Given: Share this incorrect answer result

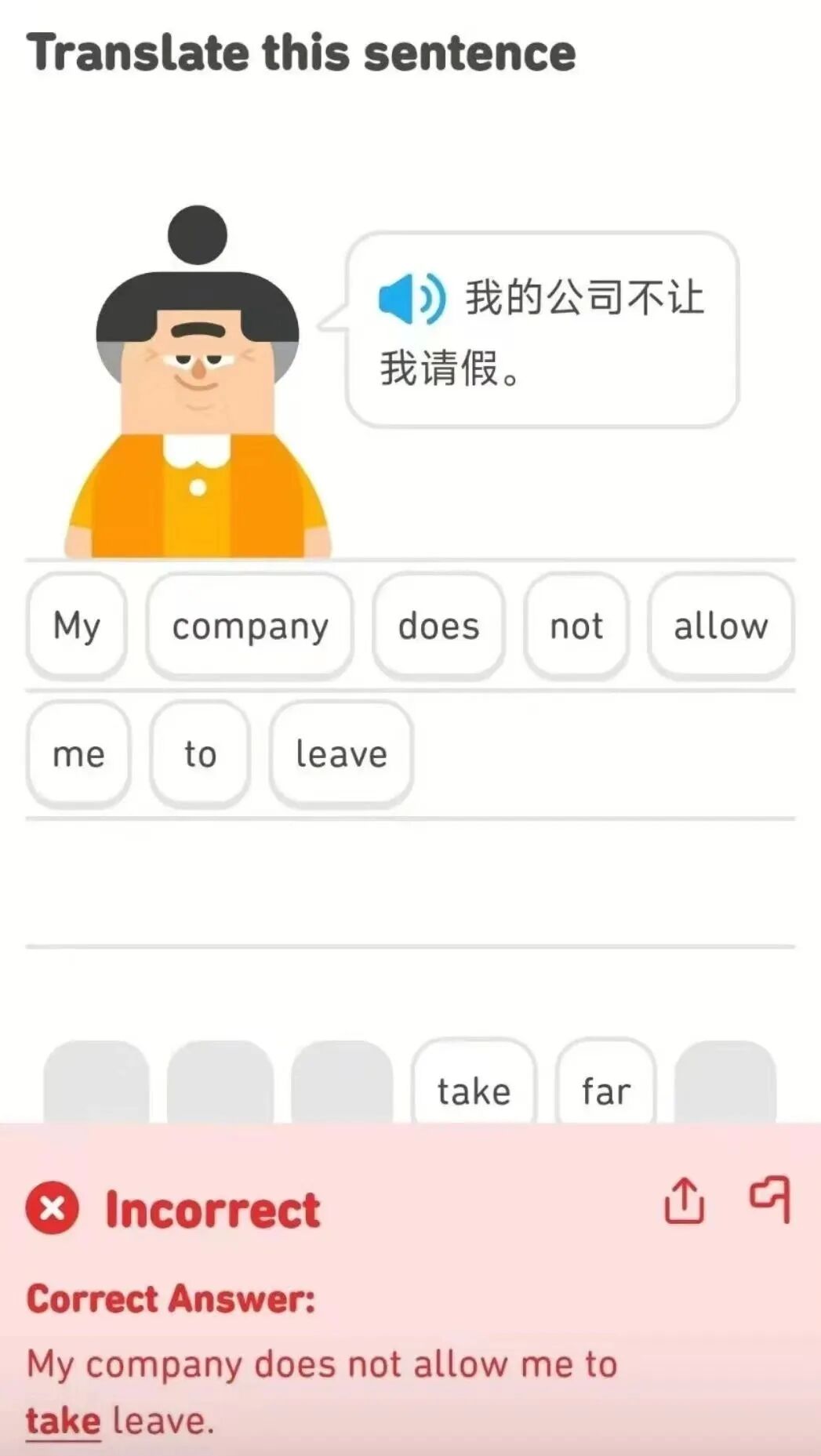Looking at the screenshot, I should [685, 1200].
